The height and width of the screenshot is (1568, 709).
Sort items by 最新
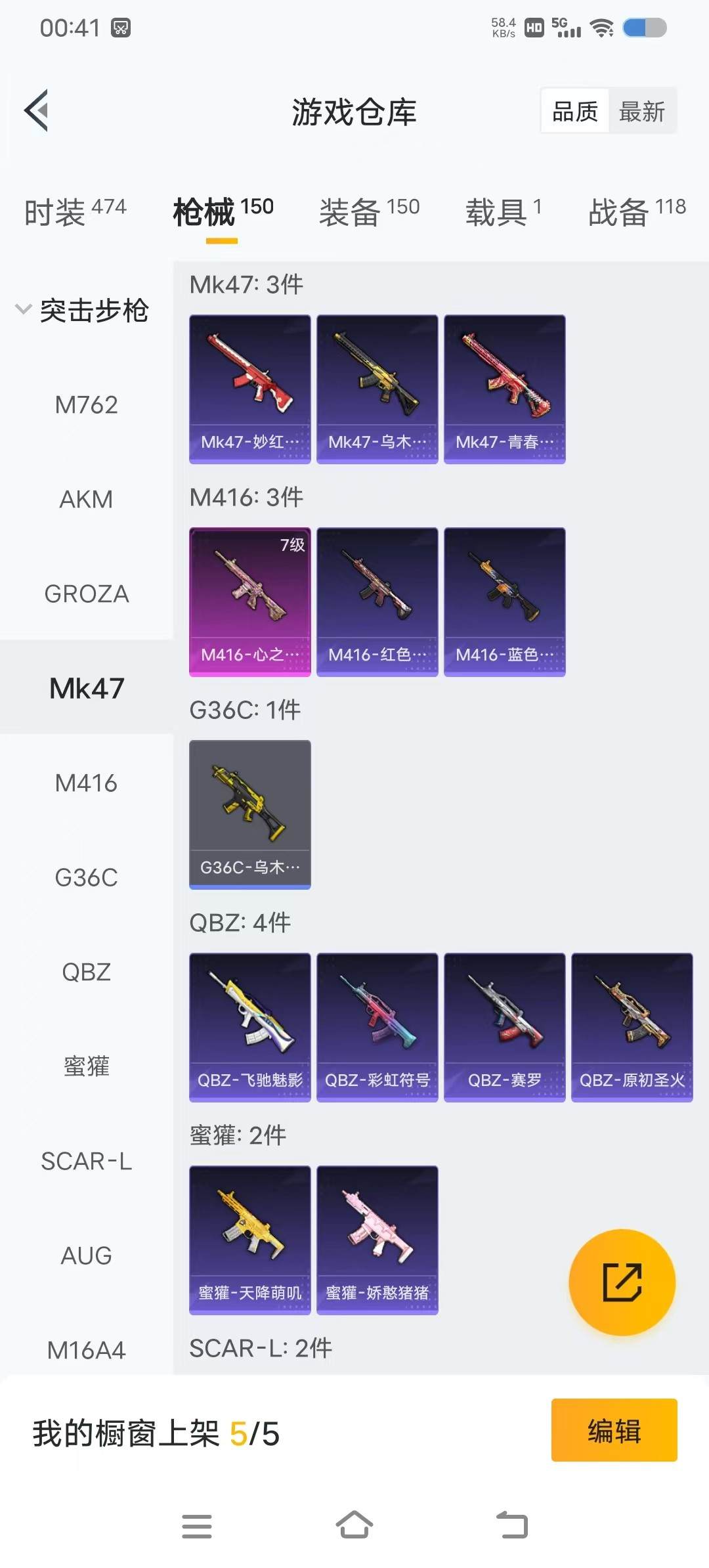(641, 111)
